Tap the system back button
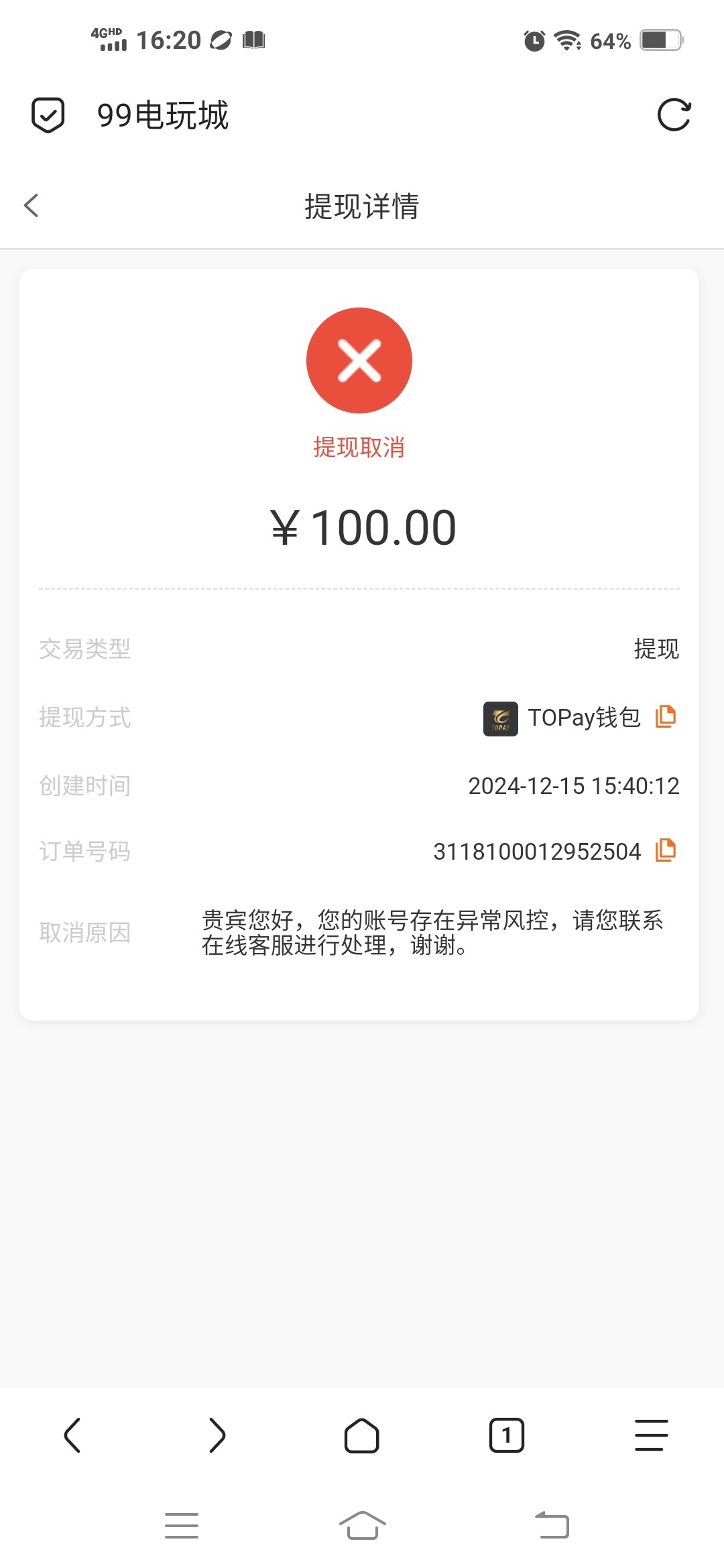This screenshot has height=1568, width=724. coord(552,1526)
